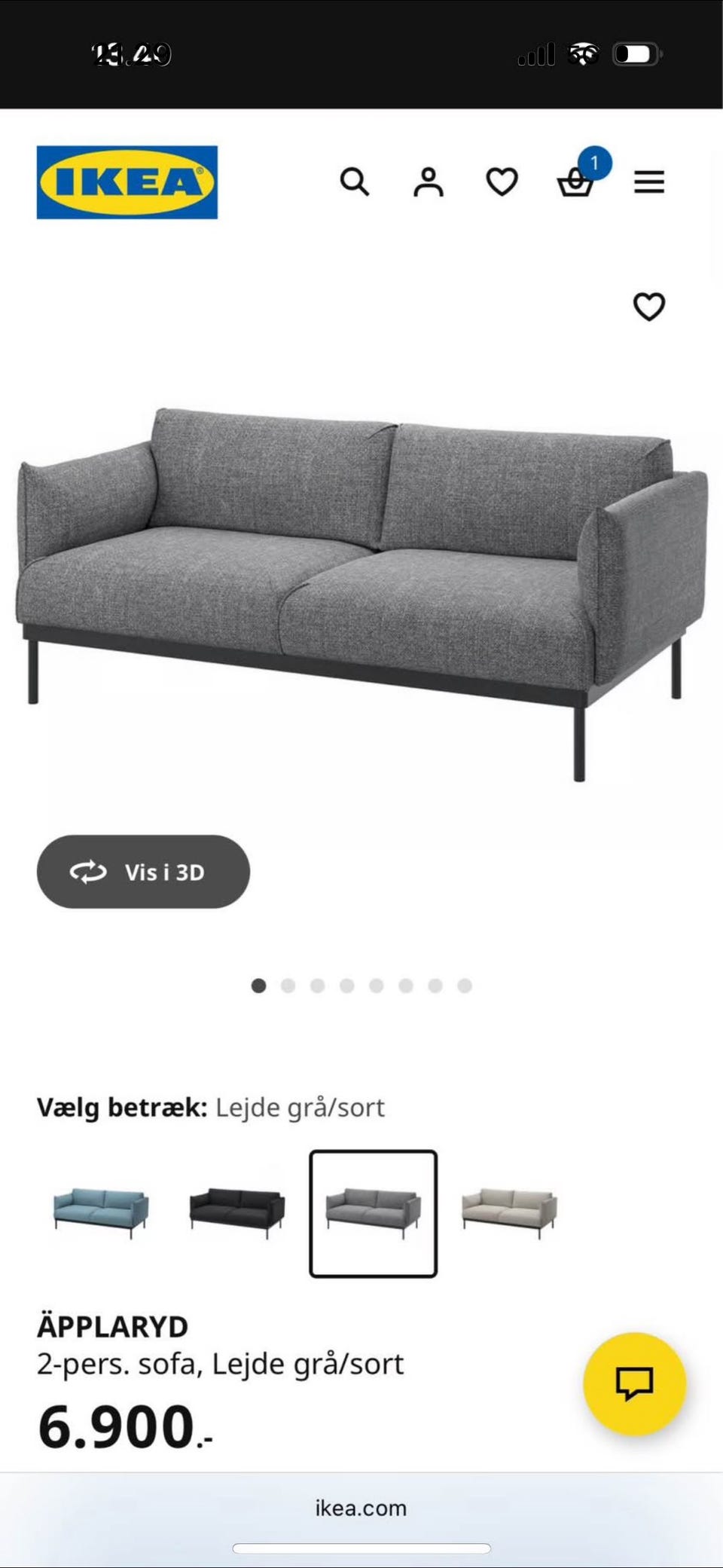Open the hamburger menu
Viewport: 723px width, 1568px height.
[x=649, y=182]
